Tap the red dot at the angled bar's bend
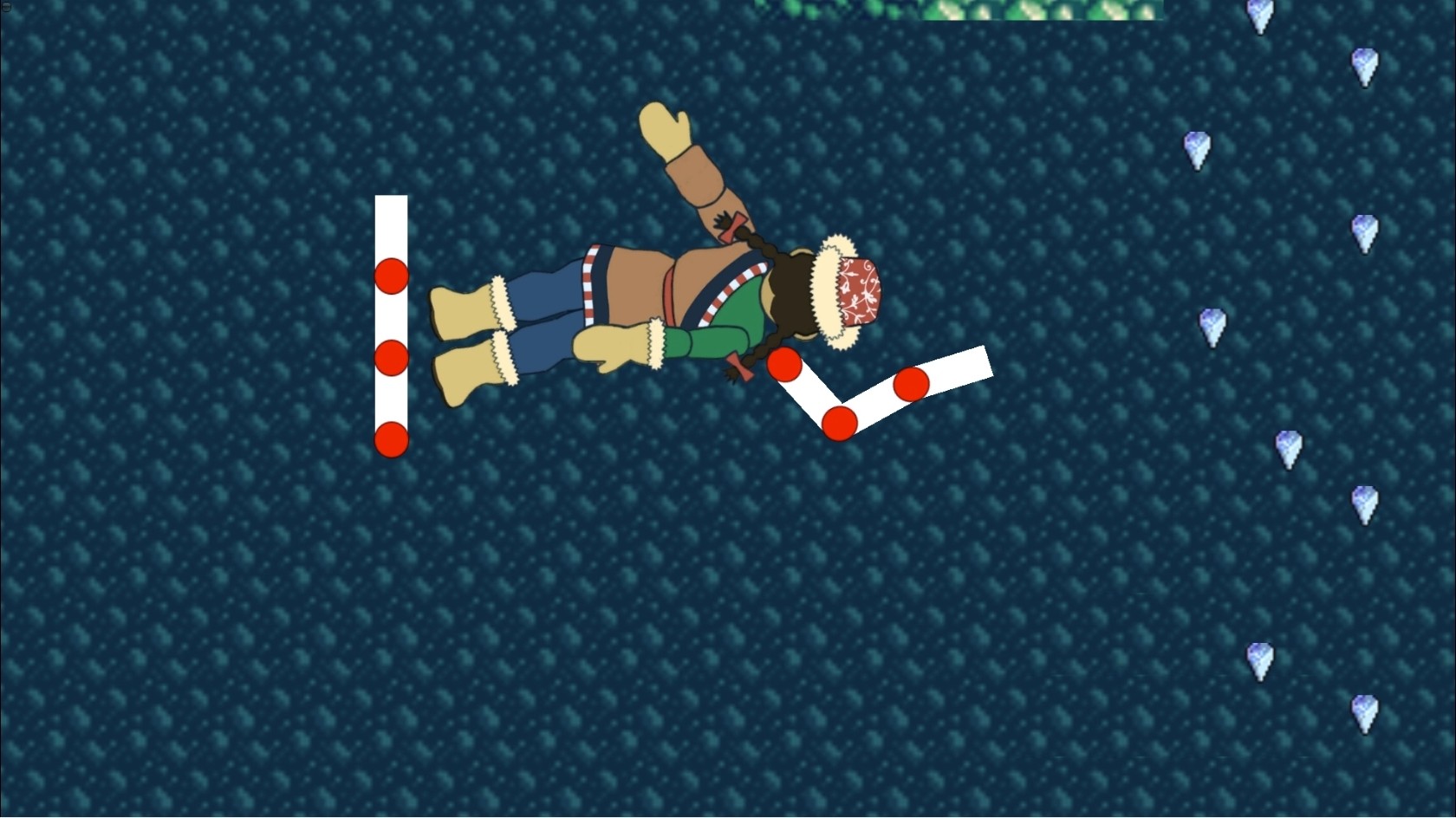The image size is (1456, 818). click(839, 424)
